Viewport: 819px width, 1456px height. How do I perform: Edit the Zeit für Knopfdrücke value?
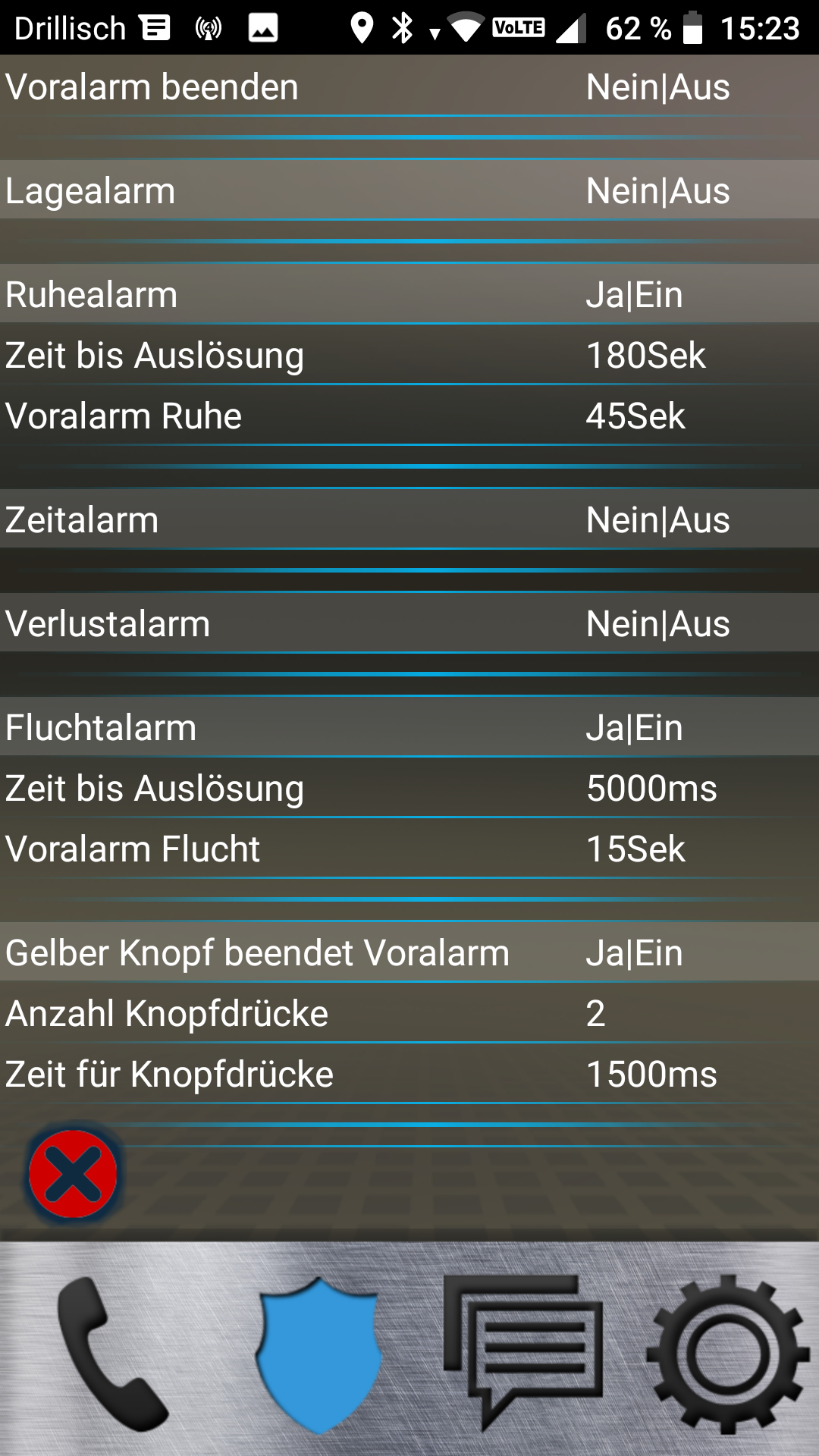409,1073
